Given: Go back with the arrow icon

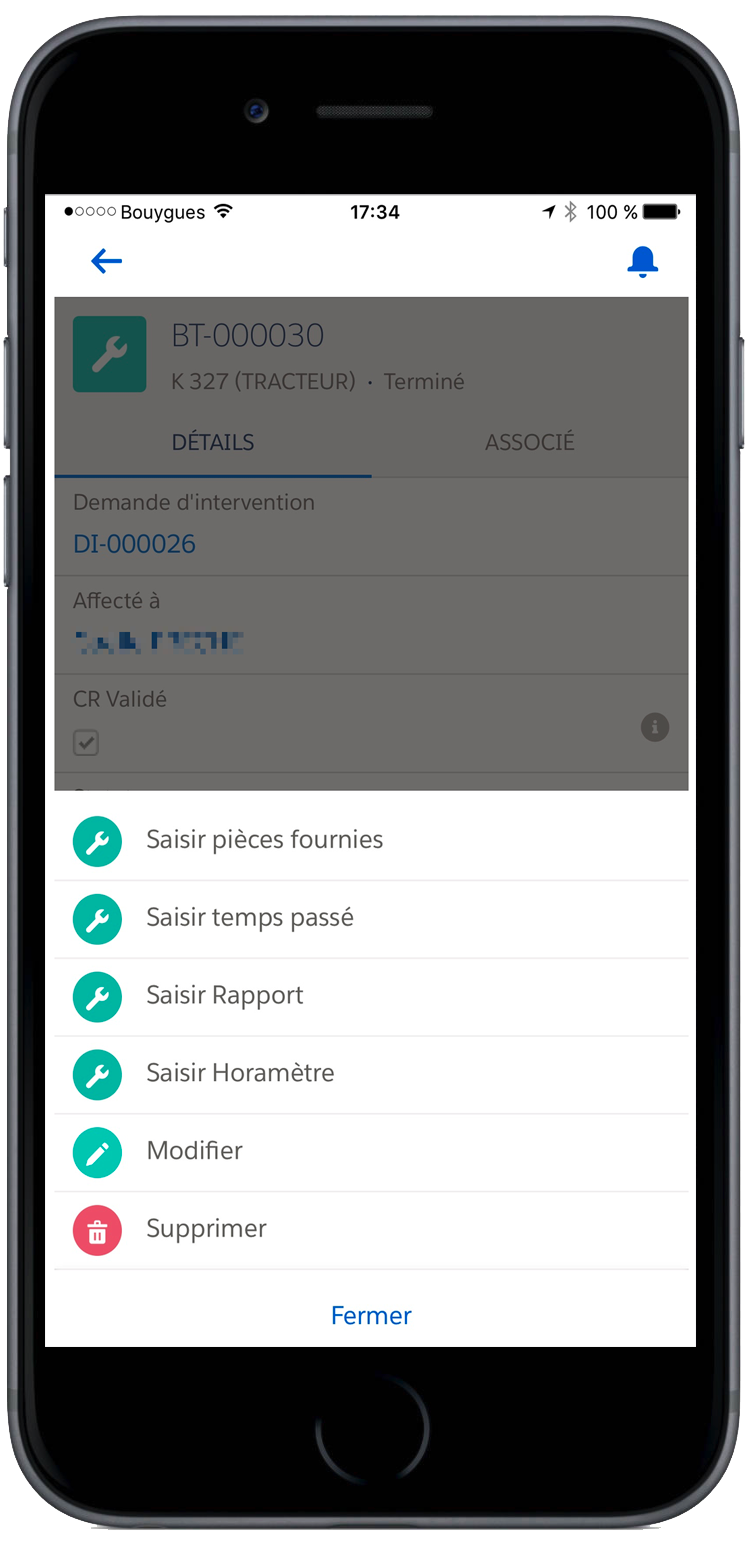Looking at the screenshot, I should (106, 262).
